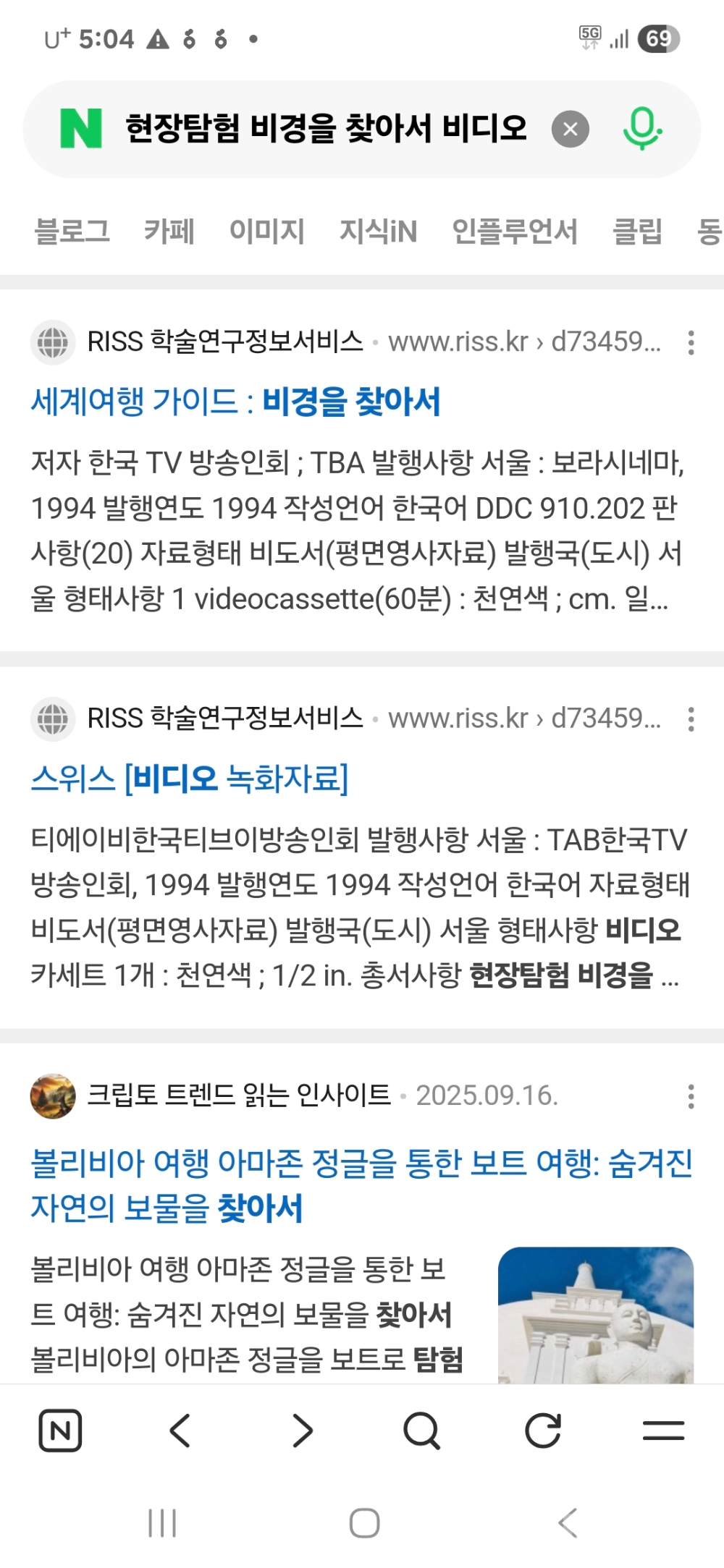Switch to the 클립 tab
The width and height of the screenshot is (724, 1568).
[637, 232]
